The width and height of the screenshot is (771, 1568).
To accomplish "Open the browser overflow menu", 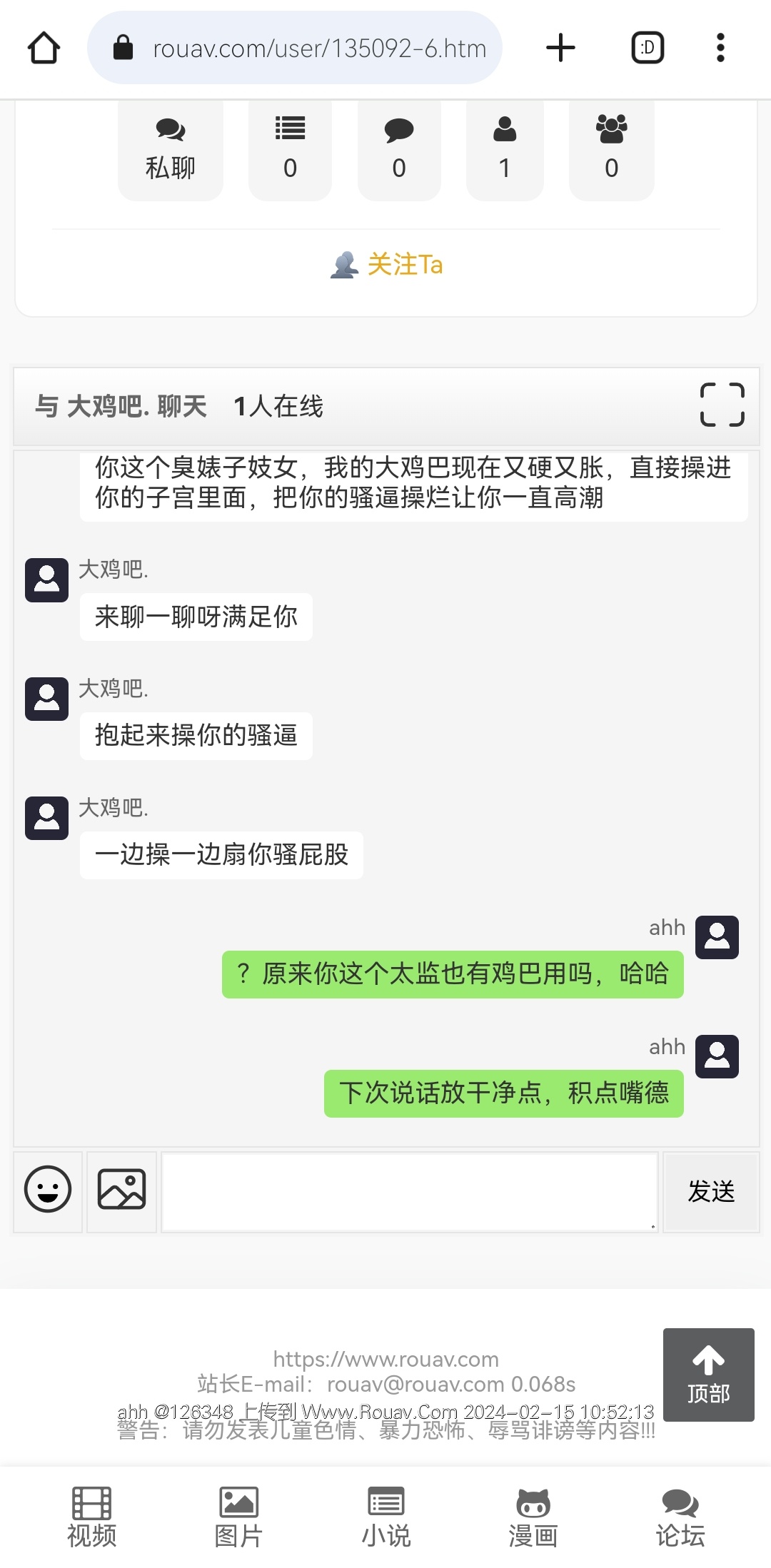I will pos(720,48).
